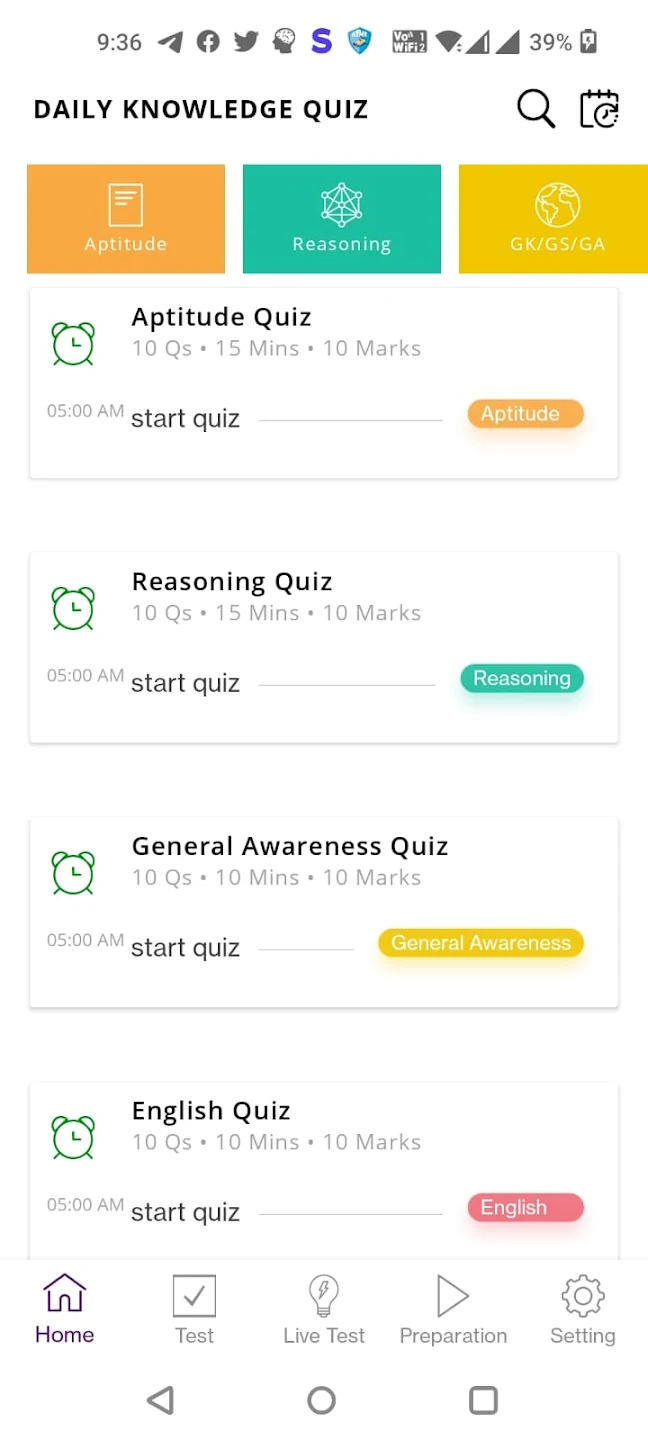The height and width of the screenshot is (1440, 648).
Task: Open the system recent apps button
Action: coord(483,1400)
